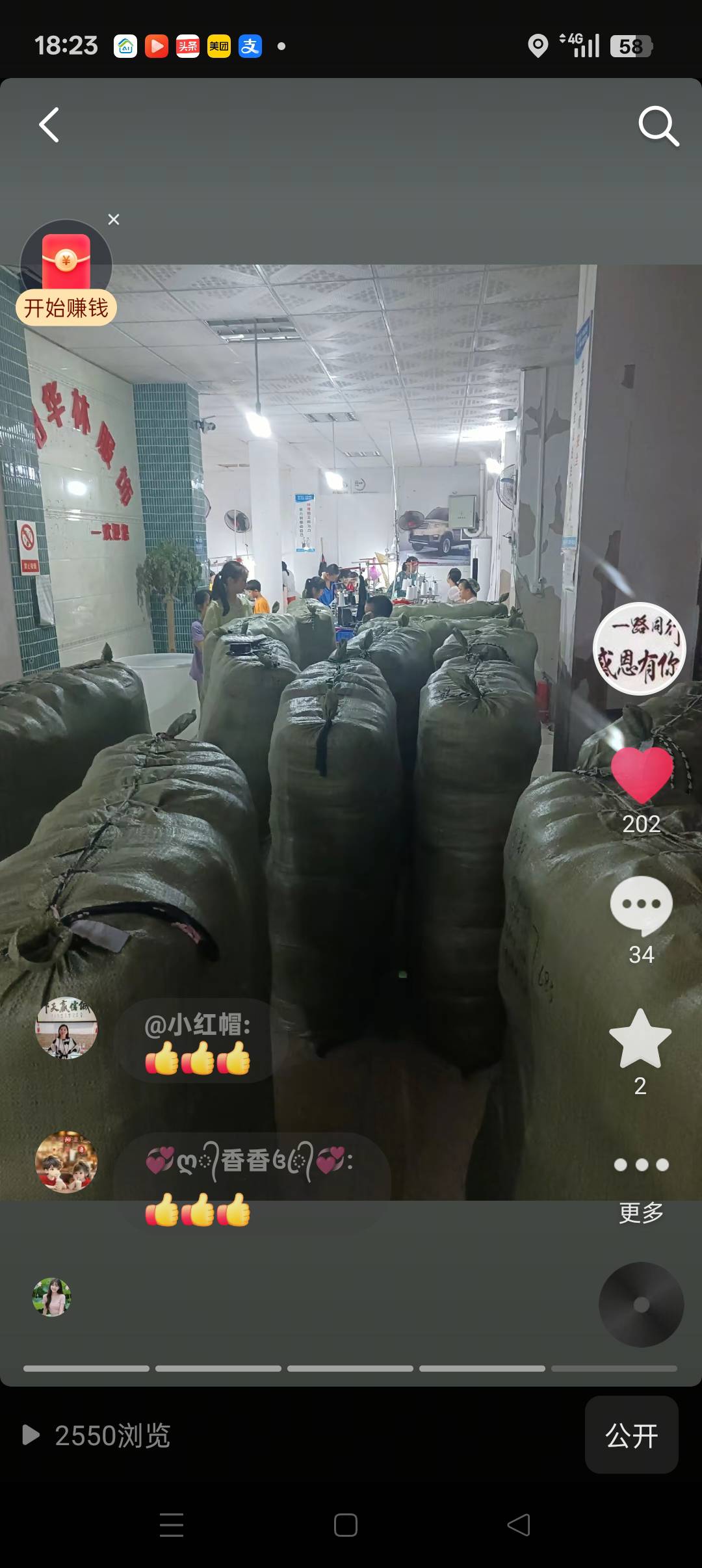Go back using the top-left arrow
The width and height of the screenshot is (702, 1568).
click(x=49, y=125)
